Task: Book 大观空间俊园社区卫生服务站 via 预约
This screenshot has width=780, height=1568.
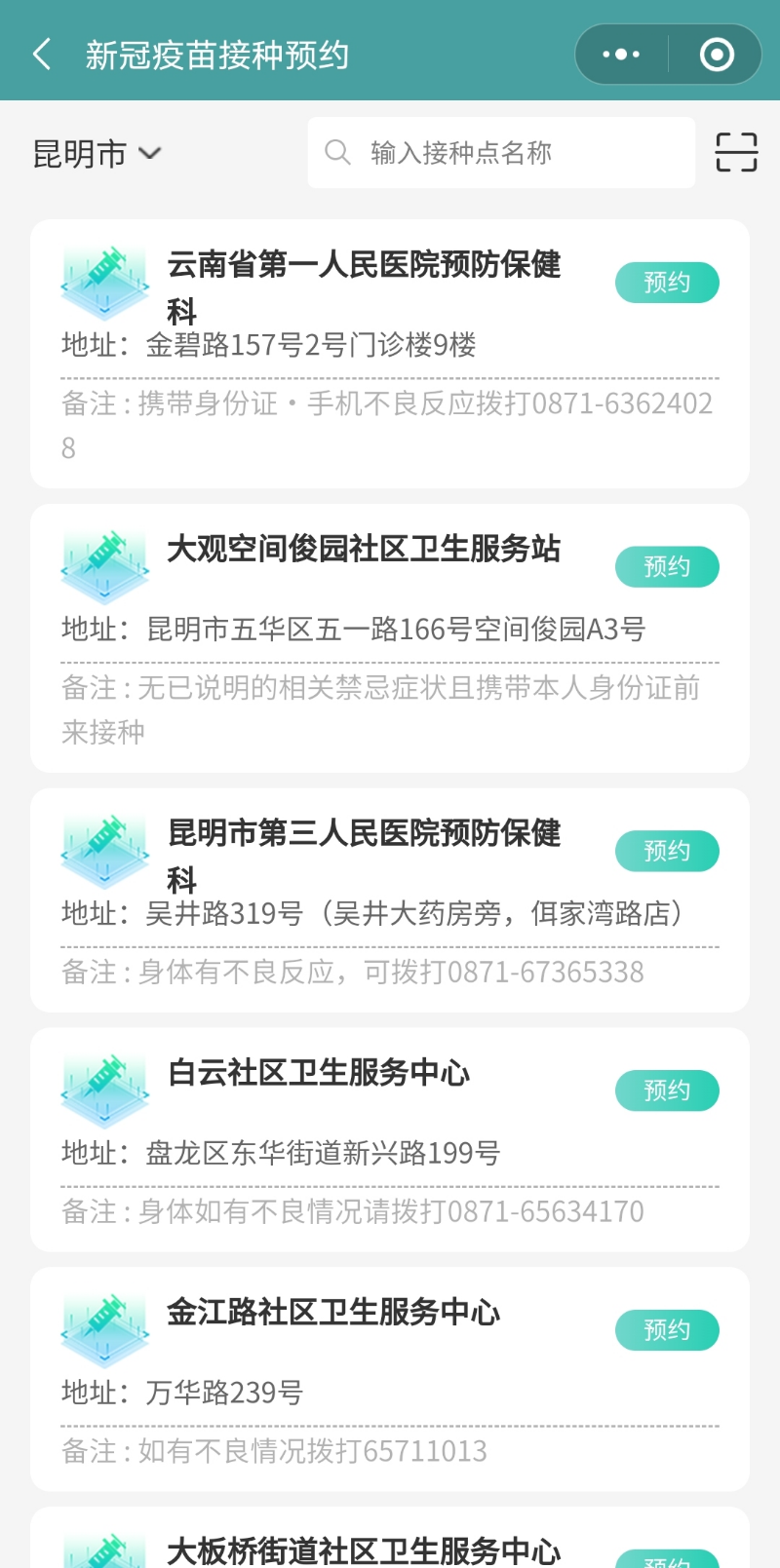Action: coord(667,567)
